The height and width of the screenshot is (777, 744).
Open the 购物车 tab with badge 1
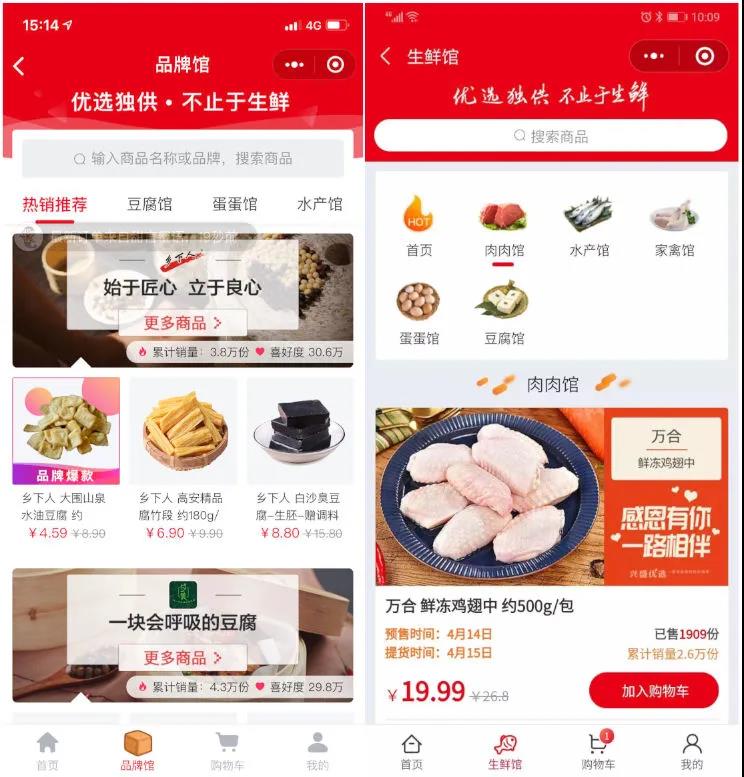coord(597,750)
